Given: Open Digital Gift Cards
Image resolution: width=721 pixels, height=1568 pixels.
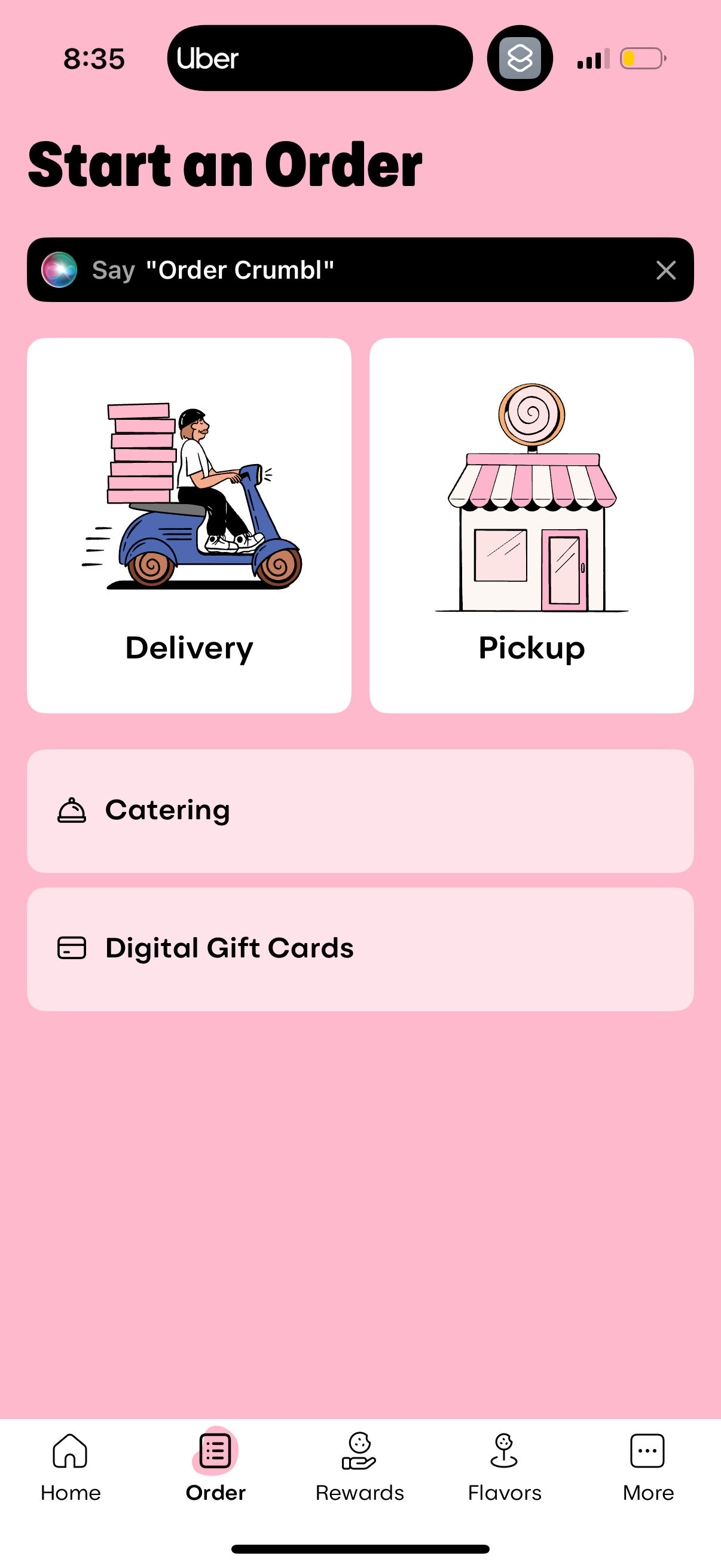Looking at the screenshot, I should (360, 948).
